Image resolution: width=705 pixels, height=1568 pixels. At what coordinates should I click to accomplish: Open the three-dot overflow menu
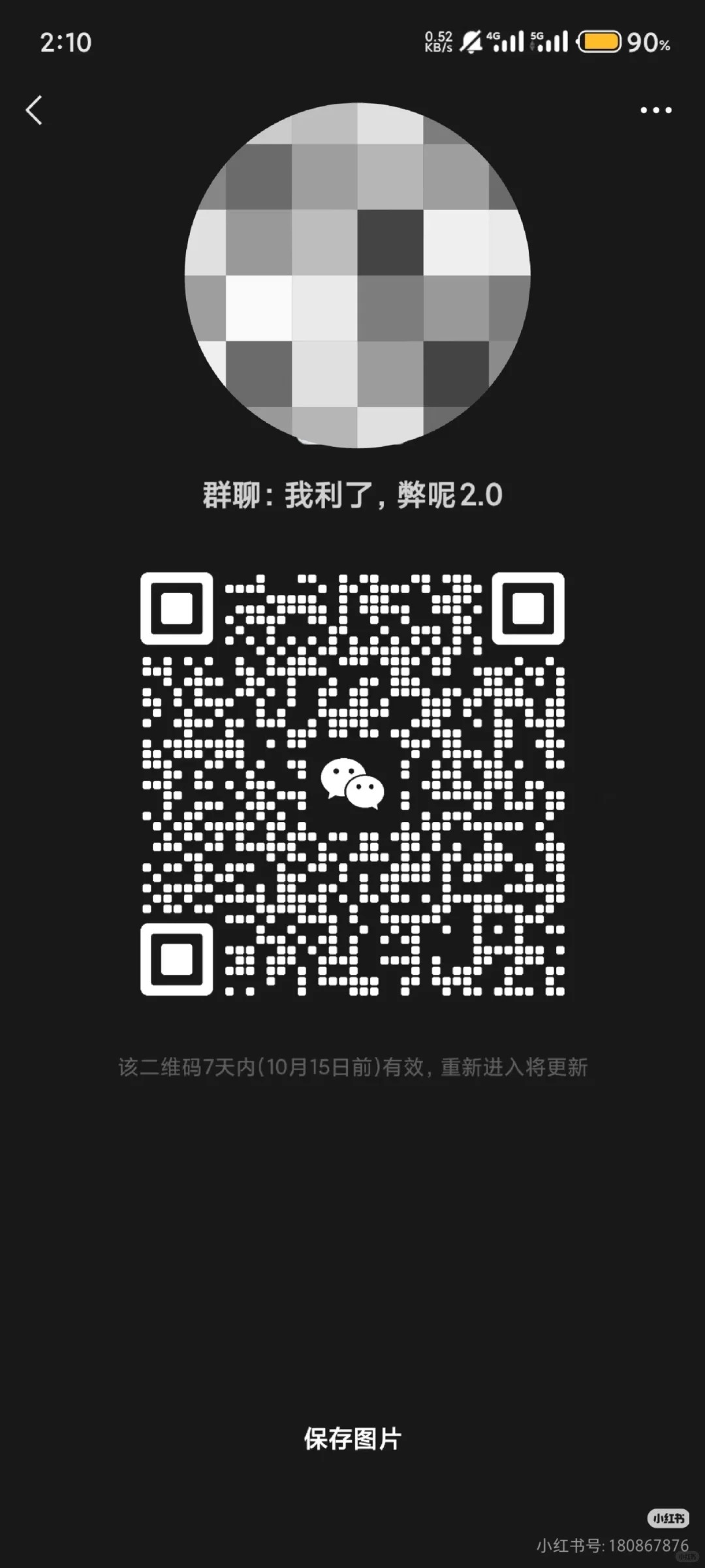click(655, 110)
